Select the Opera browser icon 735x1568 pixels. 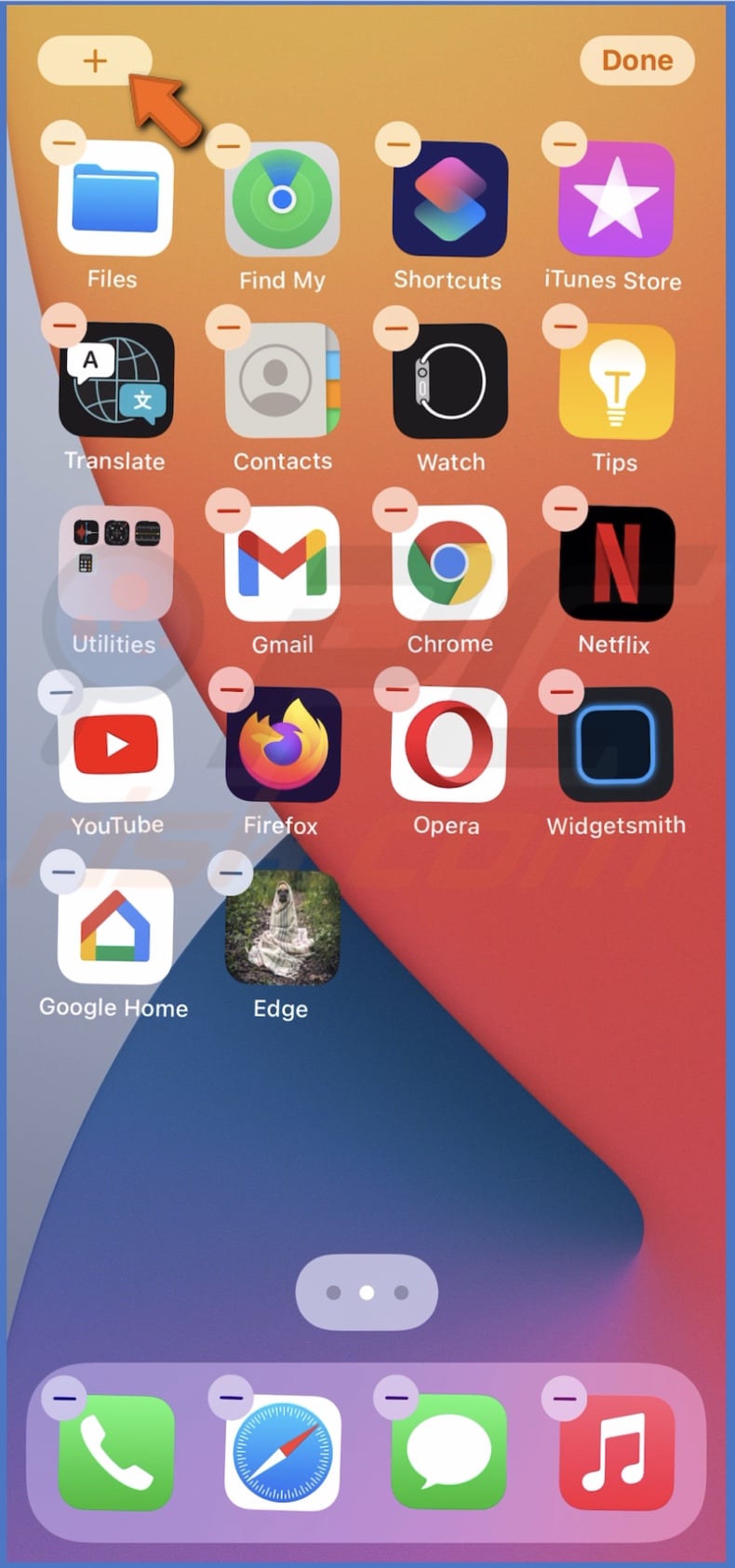tap(449, 744)
